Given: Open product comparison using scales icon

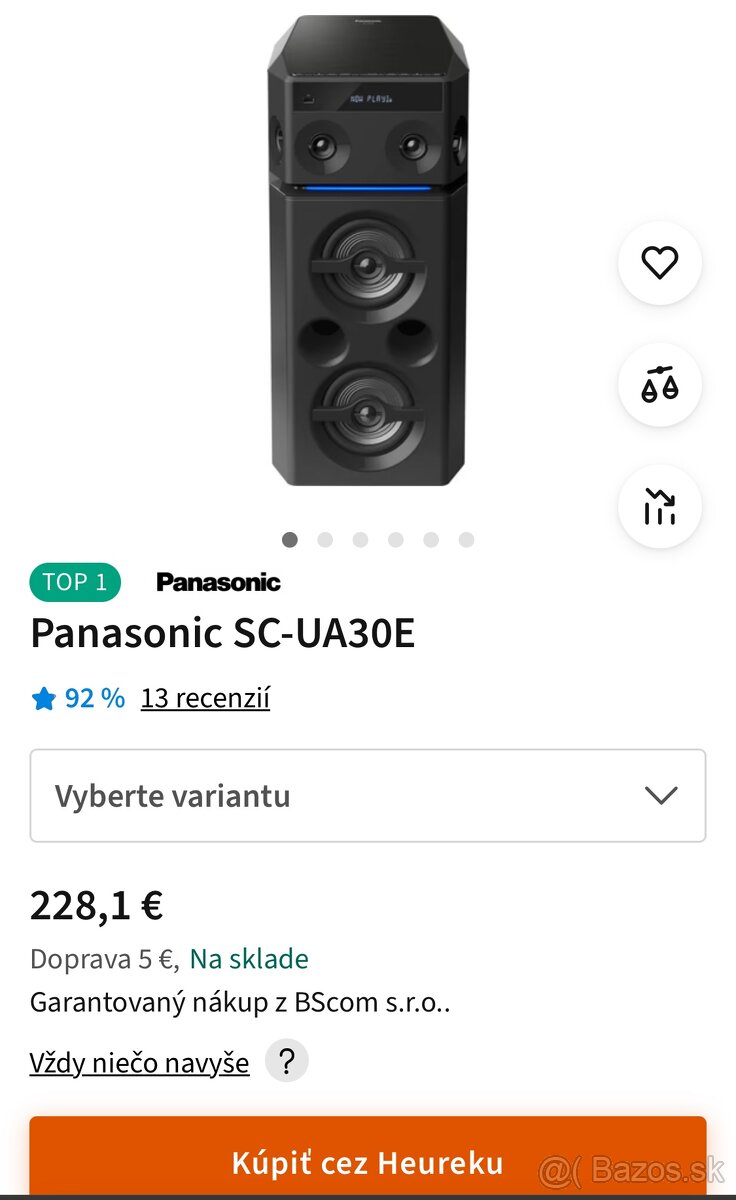Looking at the screenshot, I should (659, 386).
